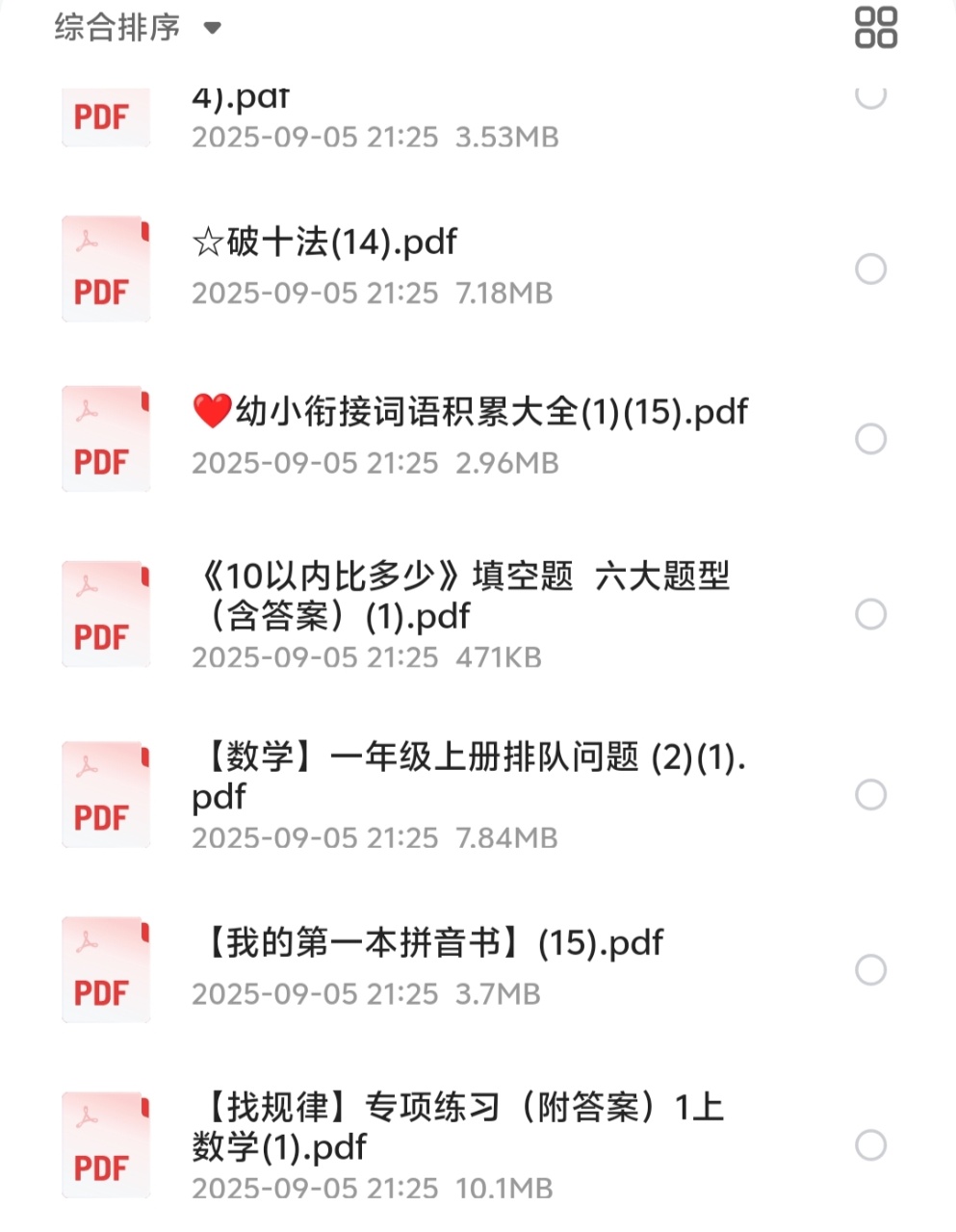The width and height of the screenshot is (956, 1232).
Task: Tick the circle beside《10以内比多少》填空题
Action: pos(870,614)
